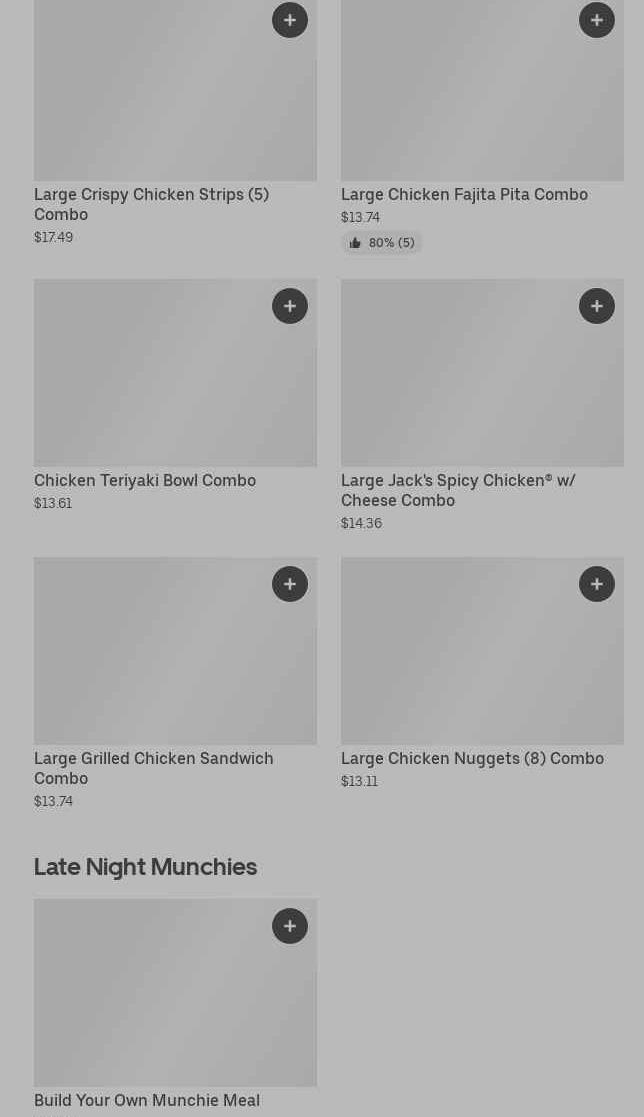Add Large Chicken Nuggets (8) Combo to cart

tap(597, 584)
